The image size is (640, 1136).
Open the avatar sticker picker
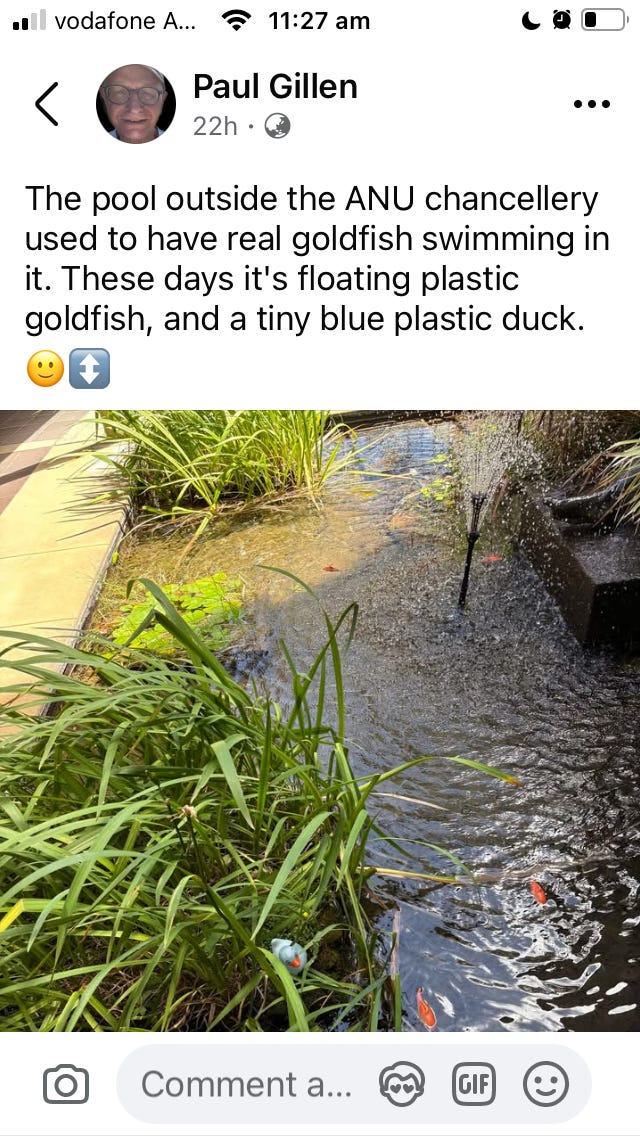click(x=401, y=1085)
